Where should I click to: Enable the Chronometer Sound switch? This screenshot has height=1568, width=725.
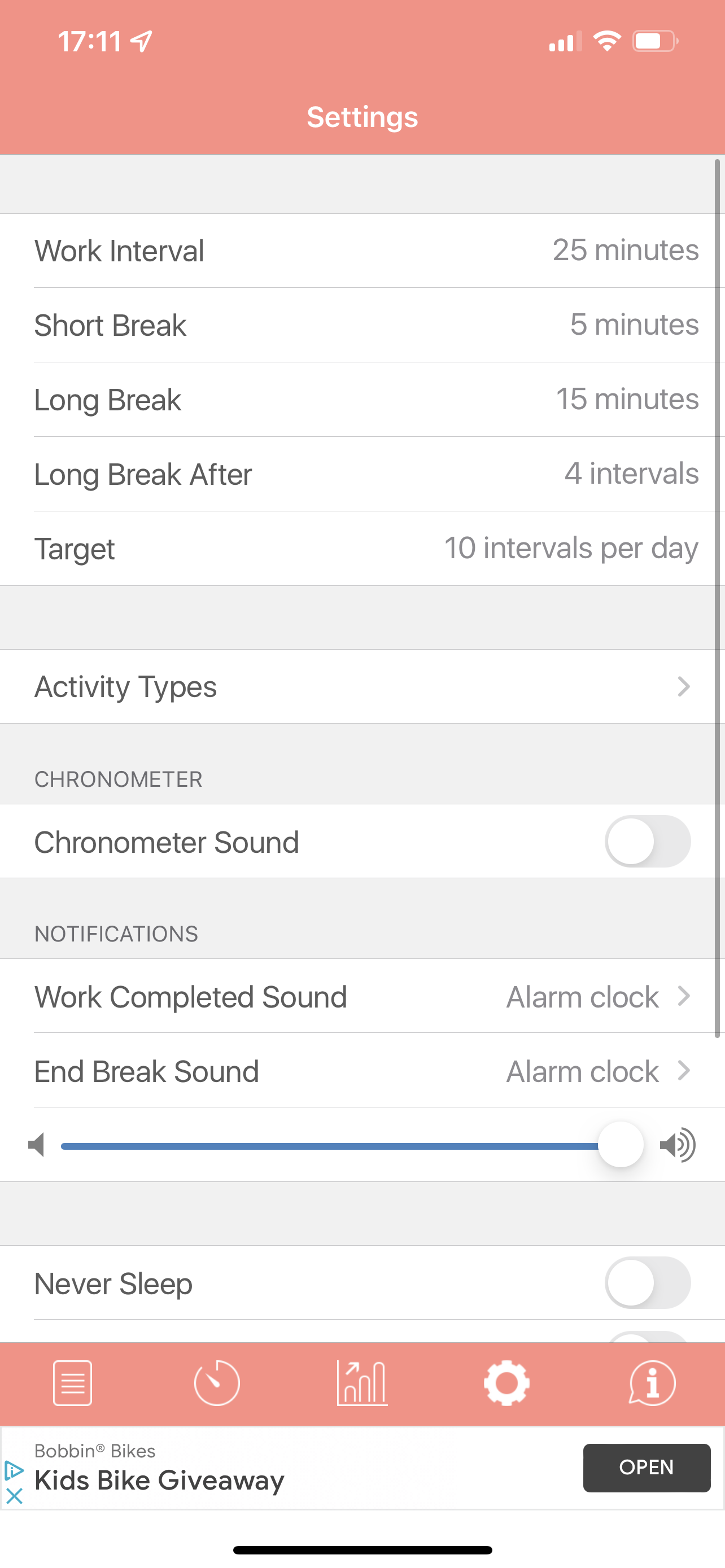pos(647,841)
